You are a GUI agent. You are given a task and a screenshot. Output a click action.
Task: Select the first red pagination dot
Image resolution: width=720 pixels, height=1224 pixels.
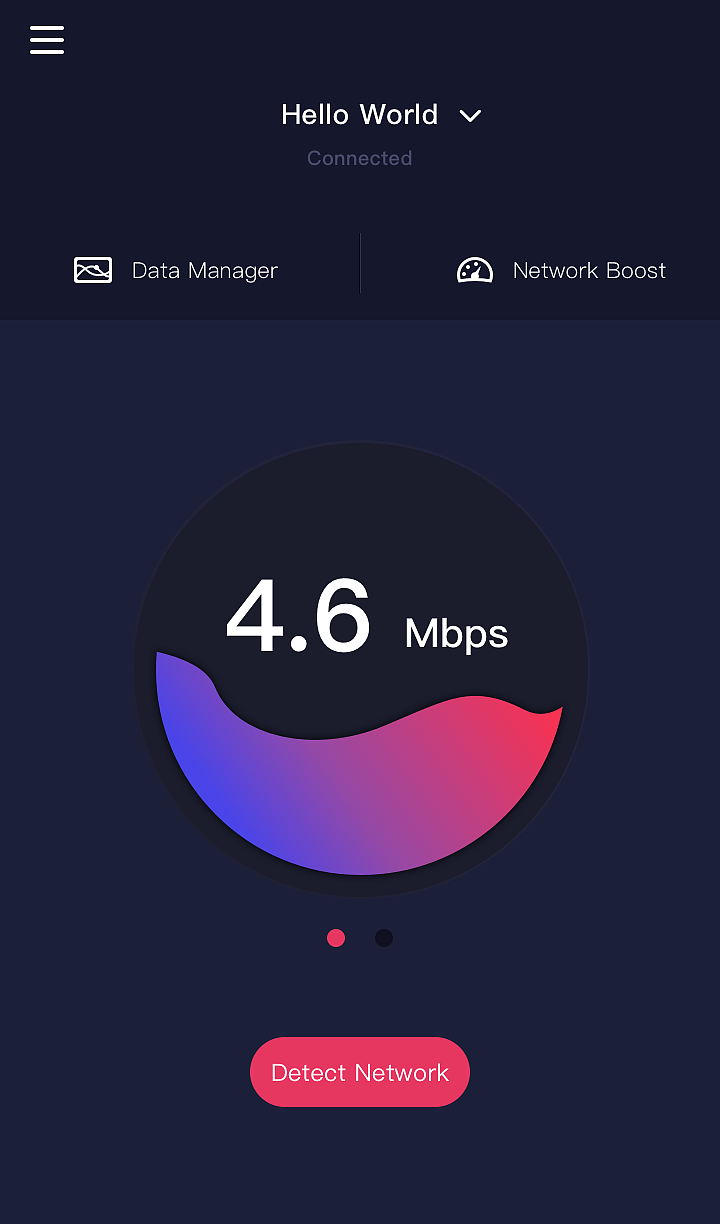click(x=336, y=938)
